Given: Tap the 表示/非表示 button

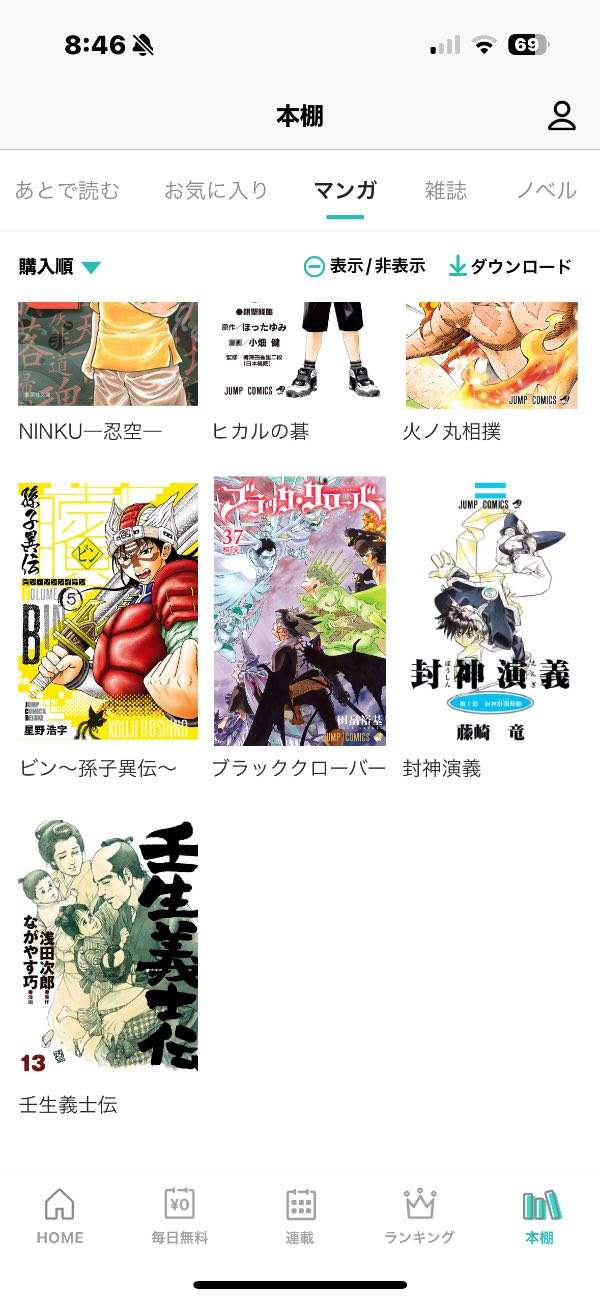Looking at the screenshot, I should point(365,266).
